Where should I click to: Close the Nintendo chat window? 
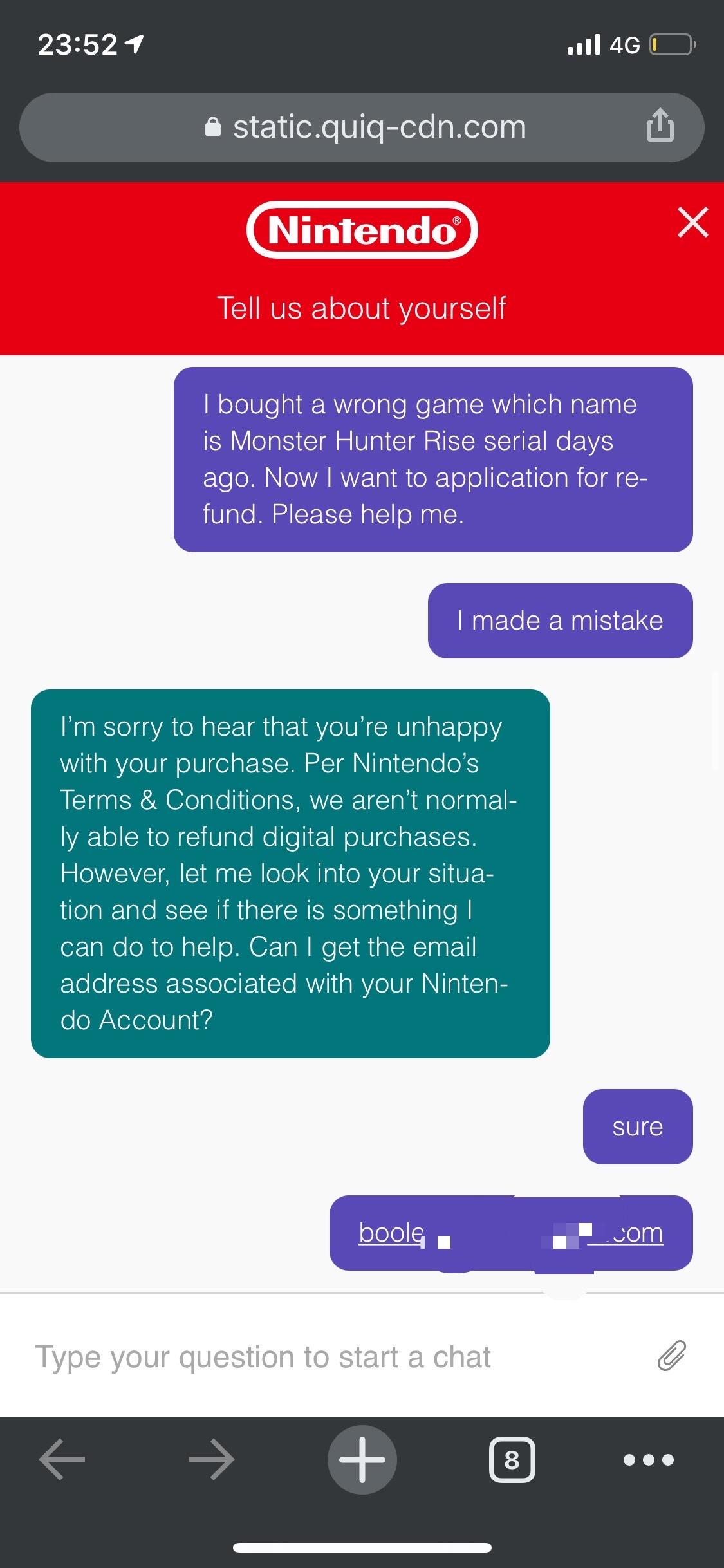pos(692,223)
